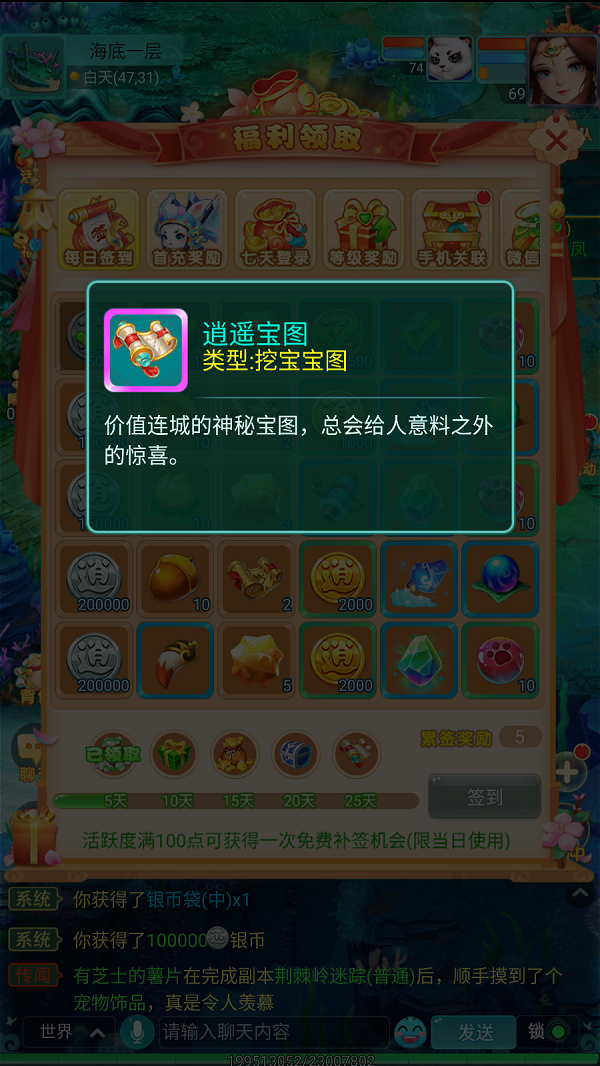Image resolution: width=600 pixels, height=1066 pixels.
Task: Open the 15天 cumulative reward
Action: point(235,754)
